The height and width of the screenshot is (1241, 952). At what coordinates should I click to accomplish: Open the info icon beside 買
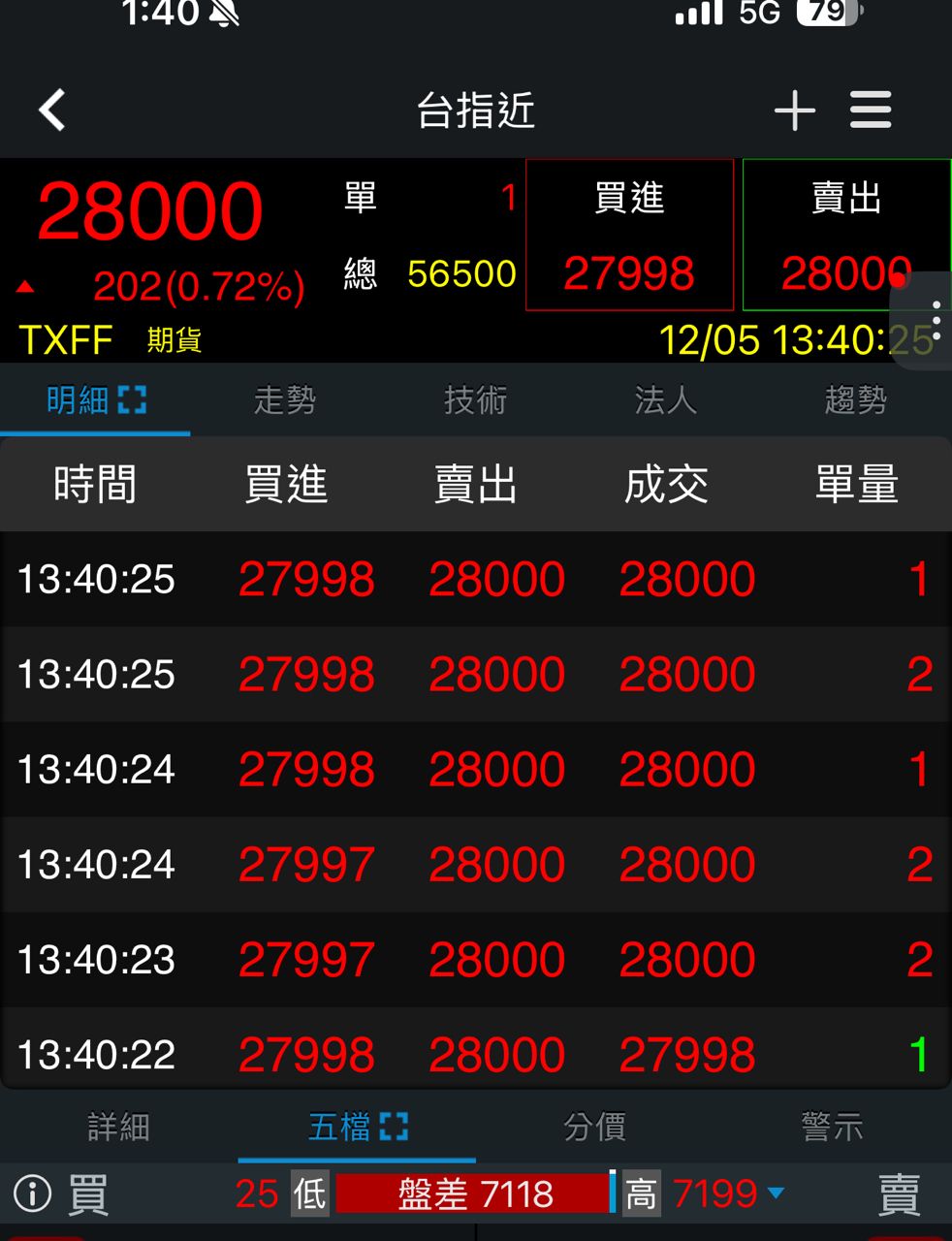pyautogui.click(x=33, y=1193)
